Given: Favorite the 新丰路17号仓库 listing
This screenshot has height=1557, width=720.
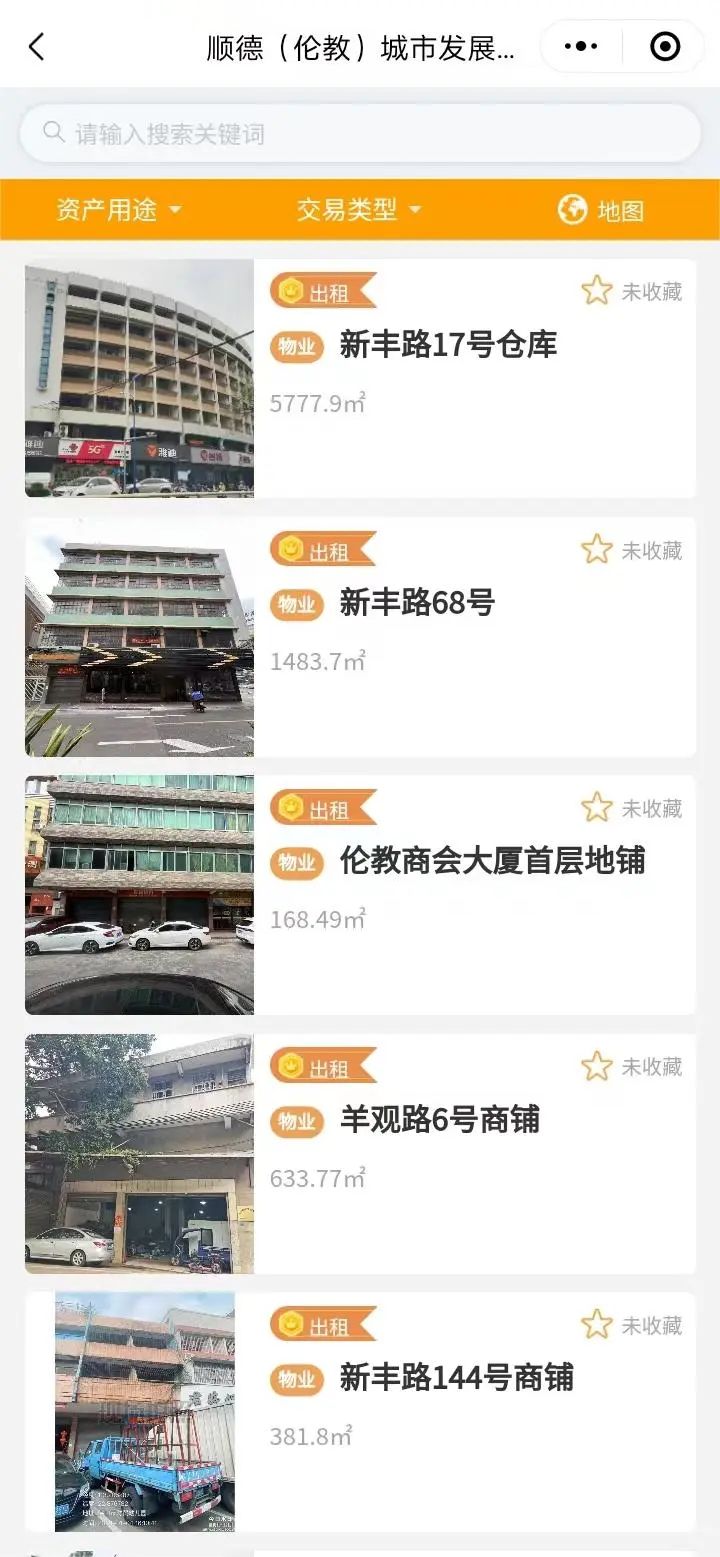Looking at the screenshot, I should [x=632, y=291].
